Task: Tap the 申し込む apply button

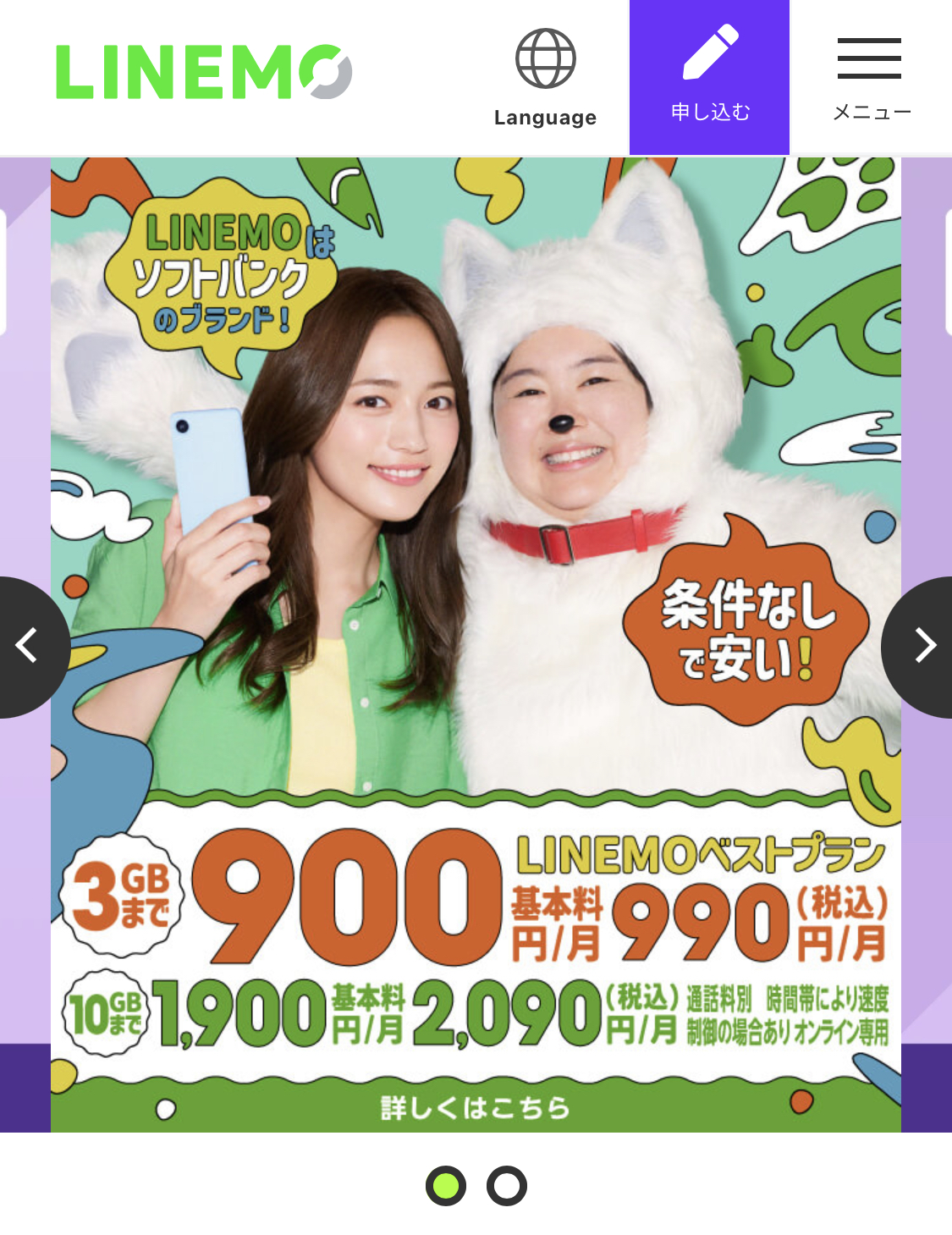Action: point(709,77)
